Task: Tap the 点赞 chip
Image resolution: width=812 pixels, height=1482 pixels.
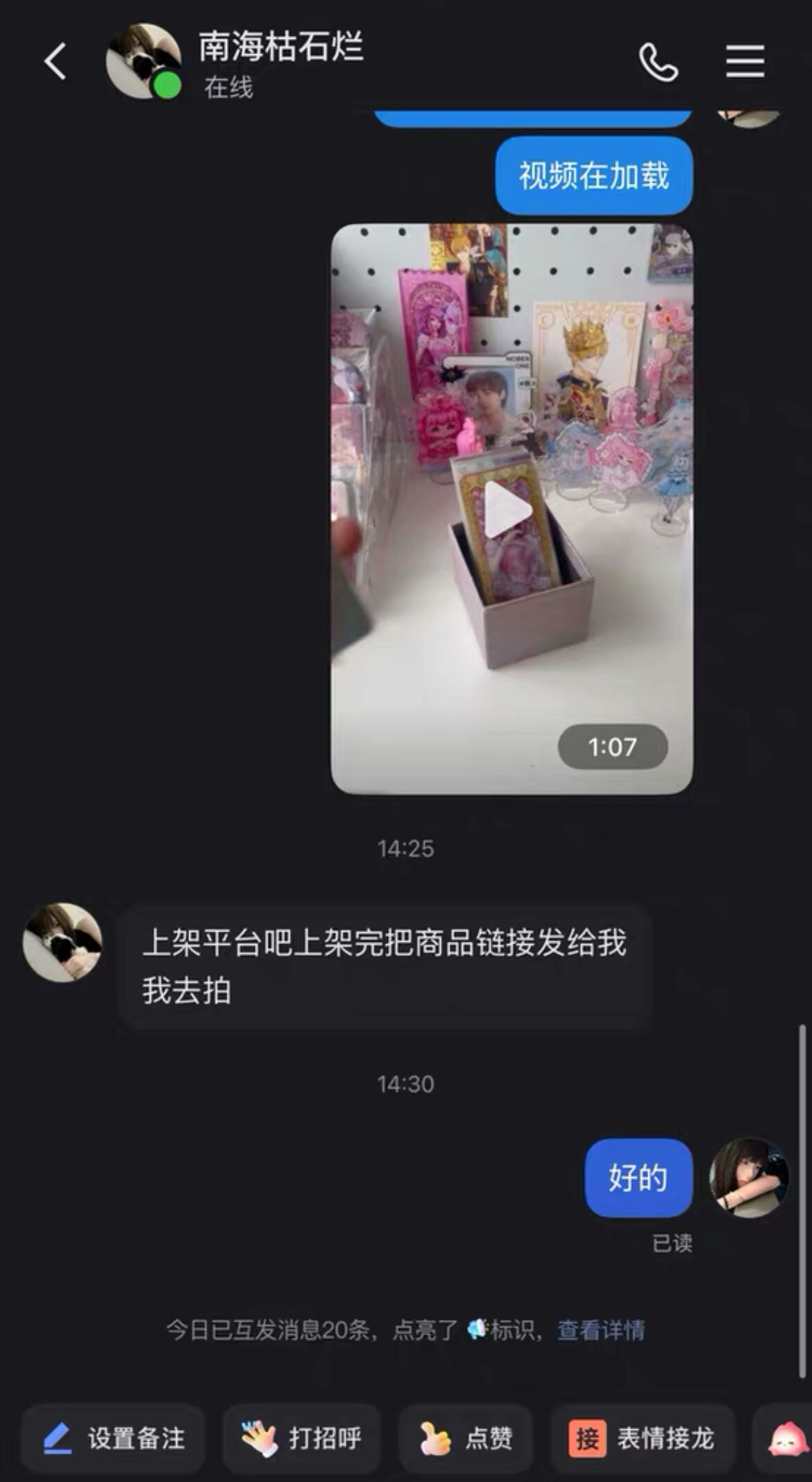Action: 466,1438
